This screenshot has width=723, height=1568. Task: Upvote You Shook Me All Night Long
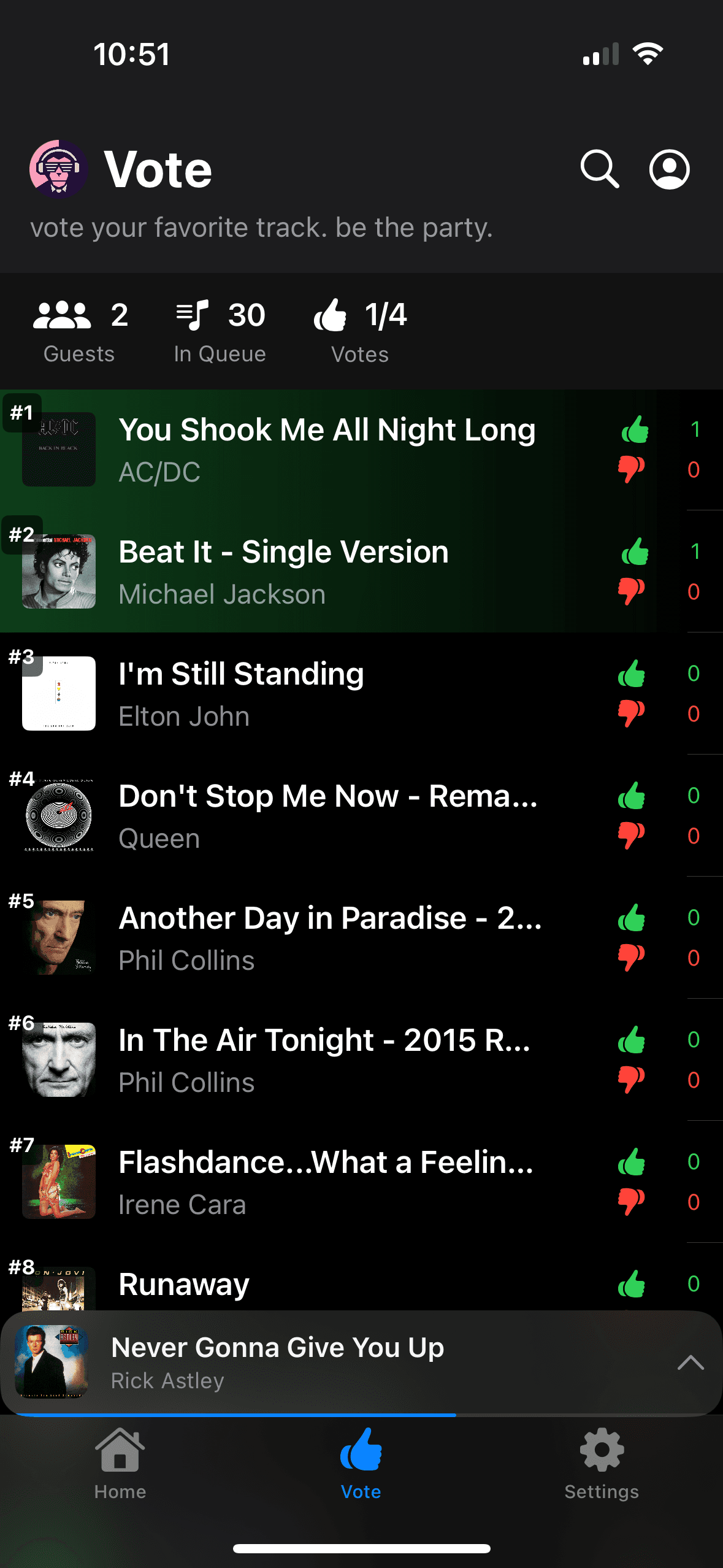coord(635,429)
